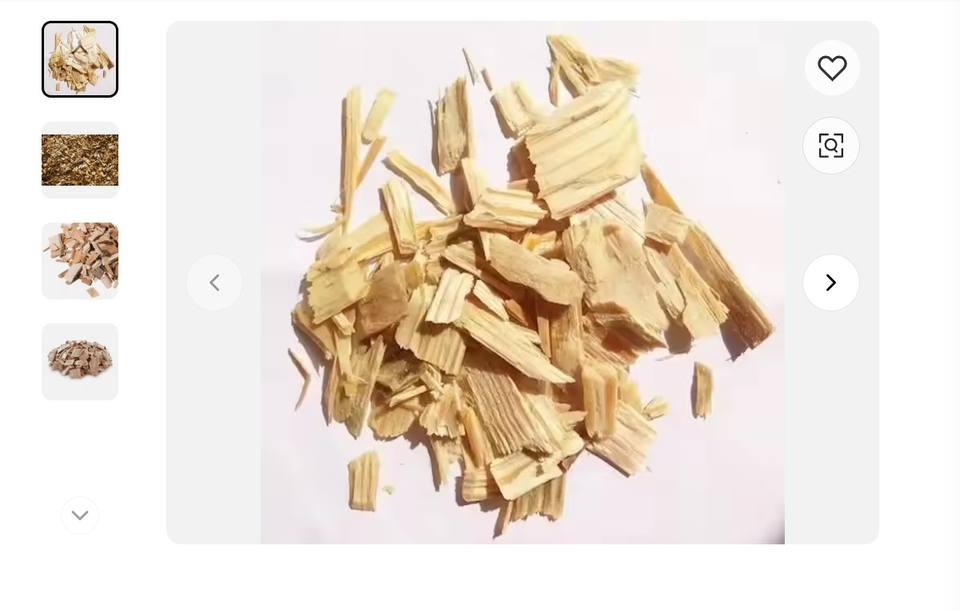Screen dimensions: 960x610
Task: Go to the previous product image
Action: (x=214, y=282)
